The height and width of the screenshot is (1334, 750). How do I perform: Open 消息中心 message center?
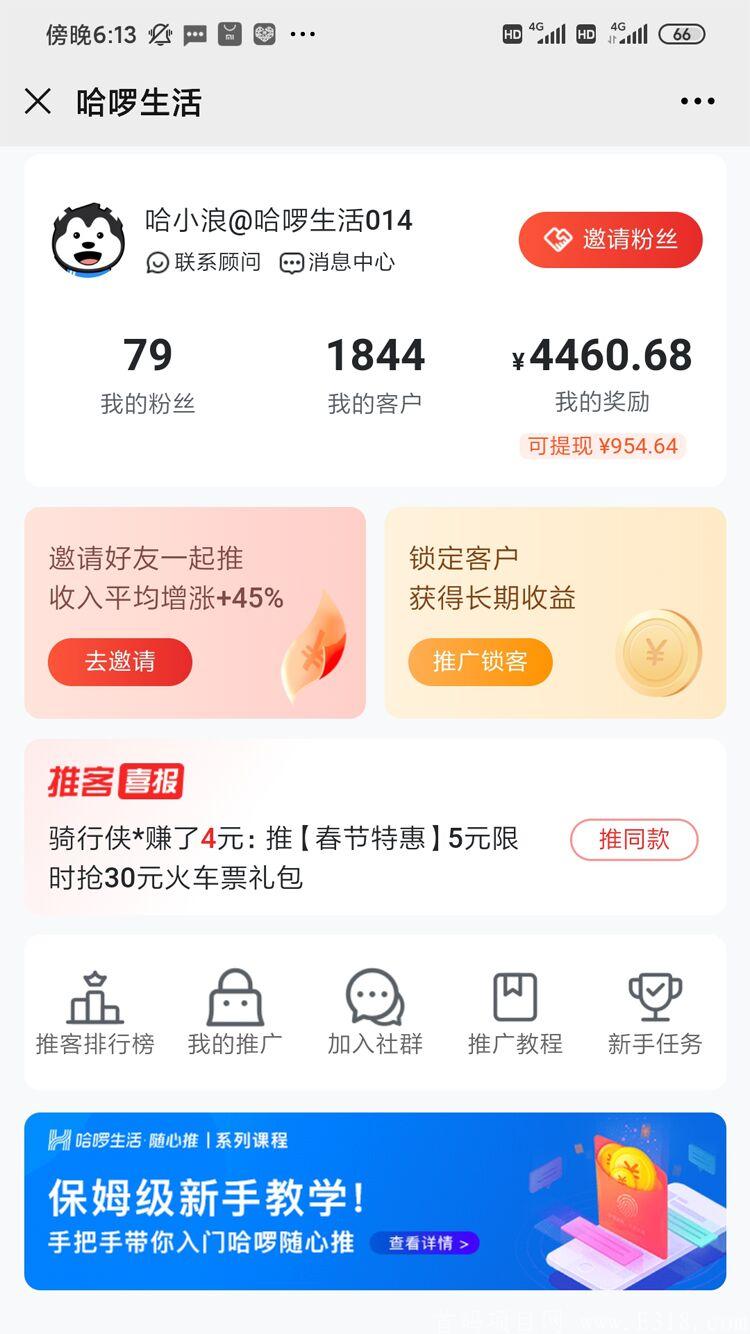[338, 263]
